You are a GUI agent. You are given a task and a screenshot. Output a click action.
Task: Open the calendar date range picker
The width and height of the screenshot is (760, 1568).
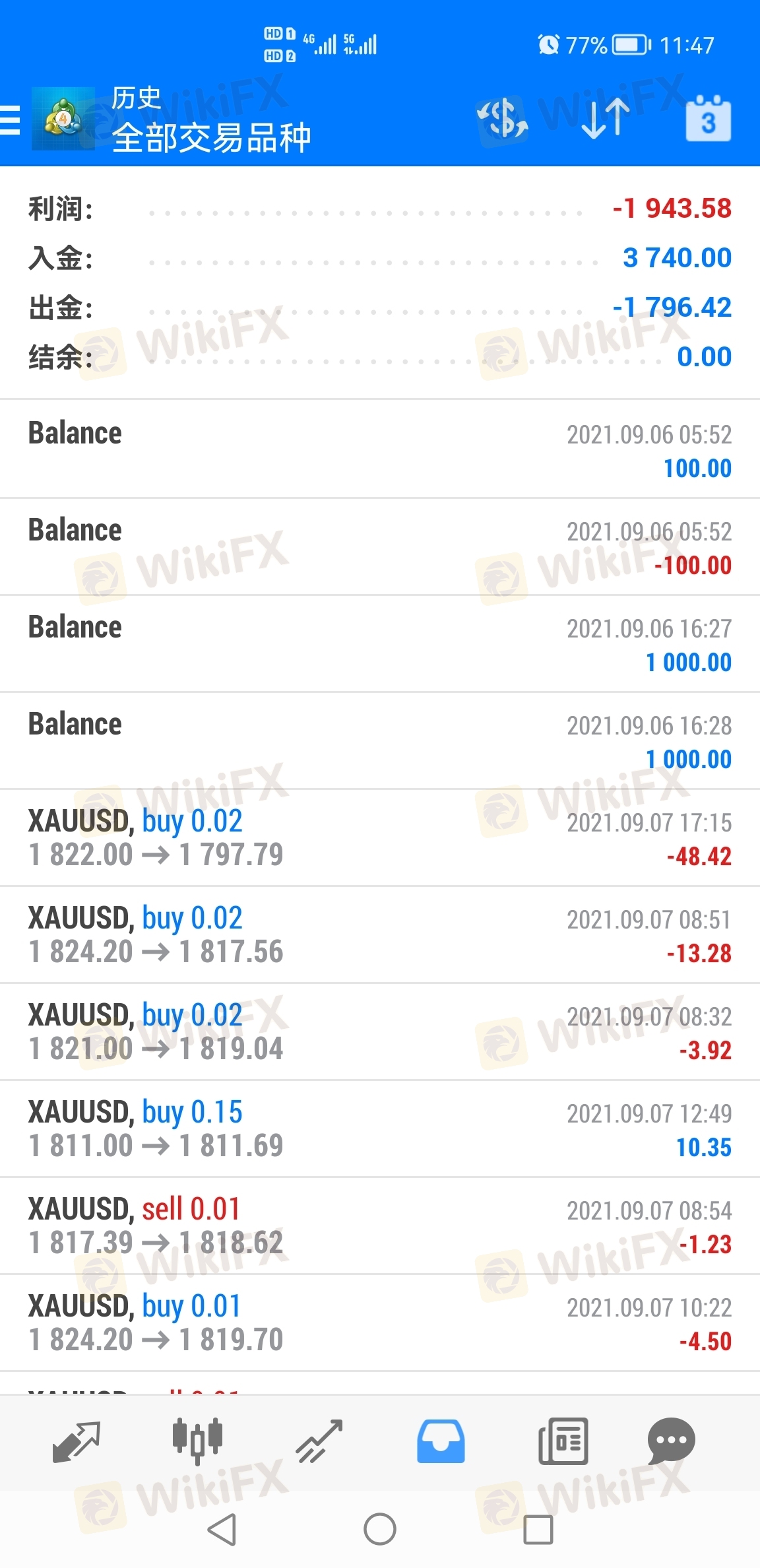tap(709, 119)
